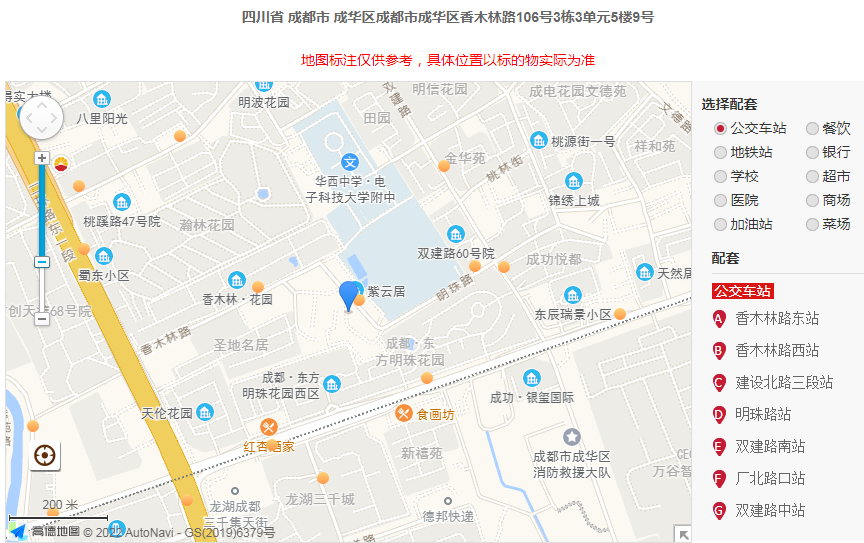Zoom out the map with minus button
Viewport: 864px width, 543px height.
(42, 318)
